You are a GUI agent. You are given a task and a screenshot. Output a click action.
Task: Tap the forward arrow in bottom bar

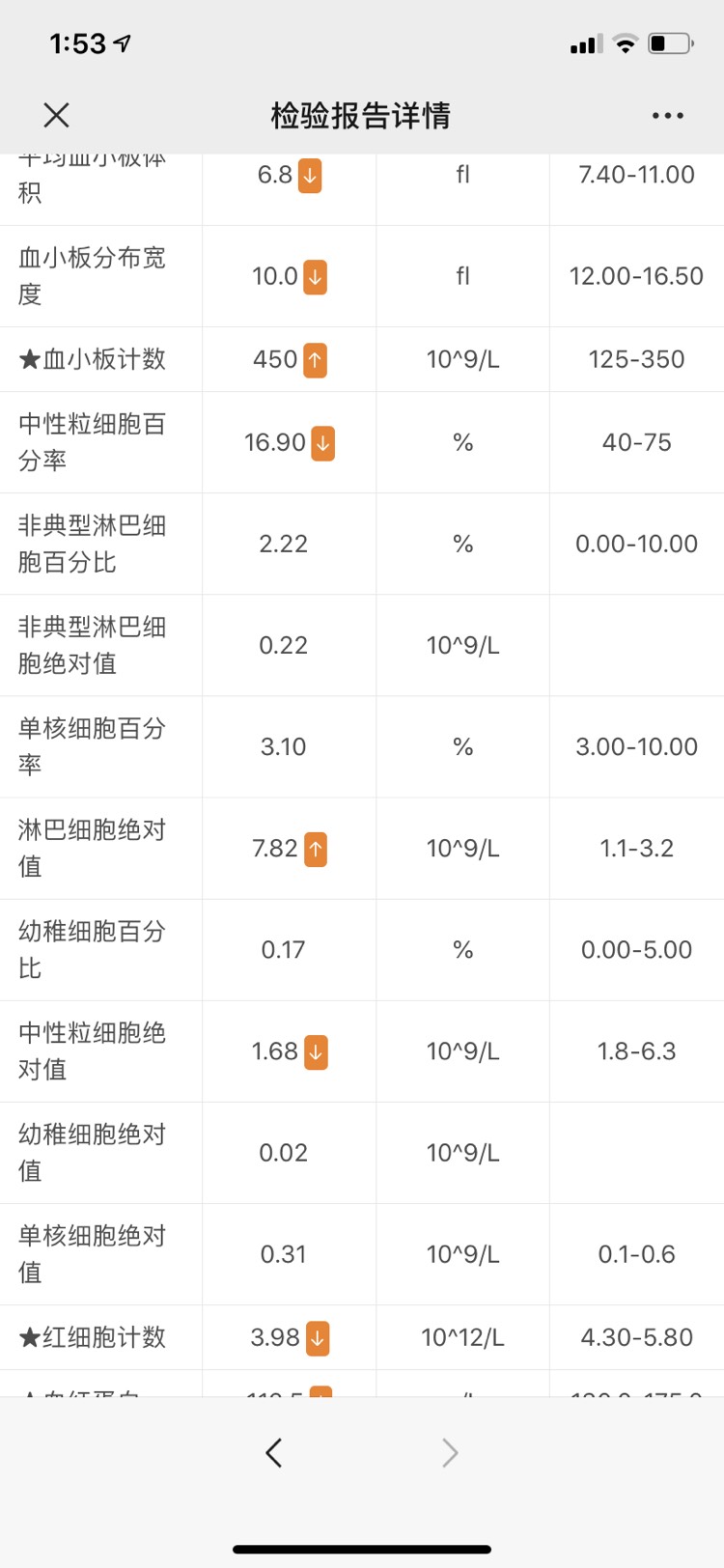click(450, 1452)
